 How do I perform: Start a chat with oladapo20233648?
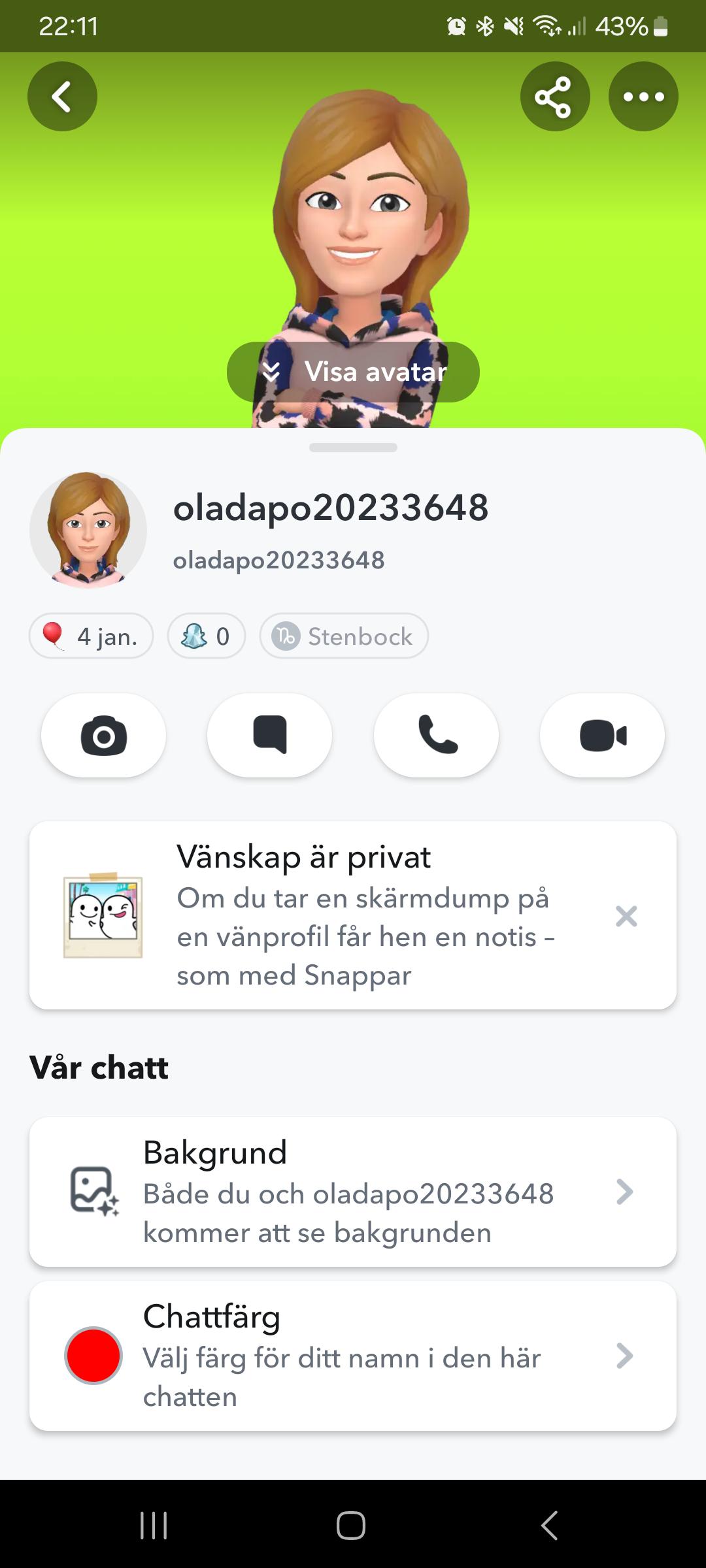(x=270, y=734)
